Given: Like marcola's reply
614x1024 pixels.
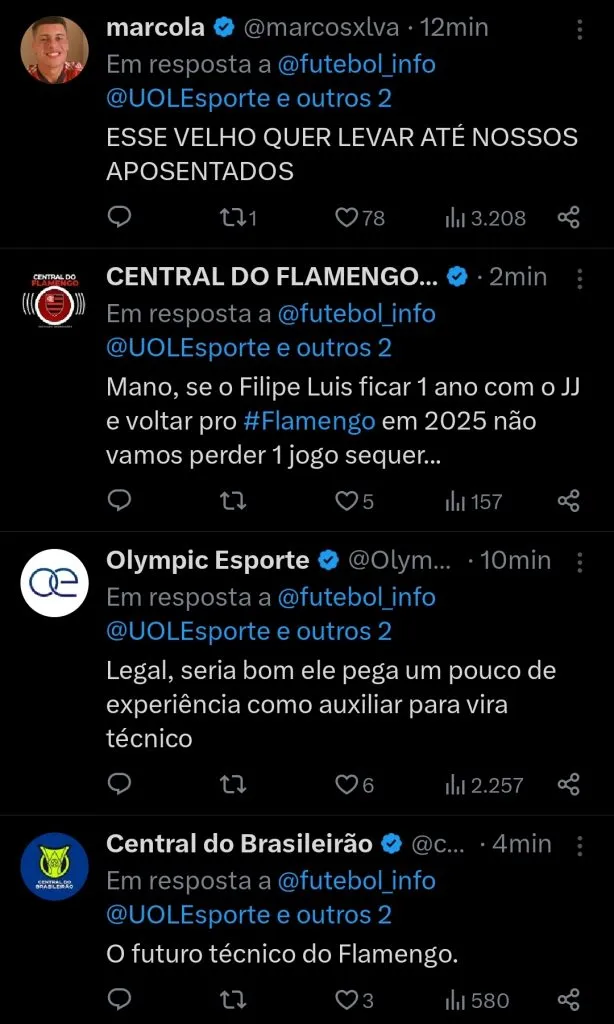Looking at the screenshot, I should click(347, 217).
